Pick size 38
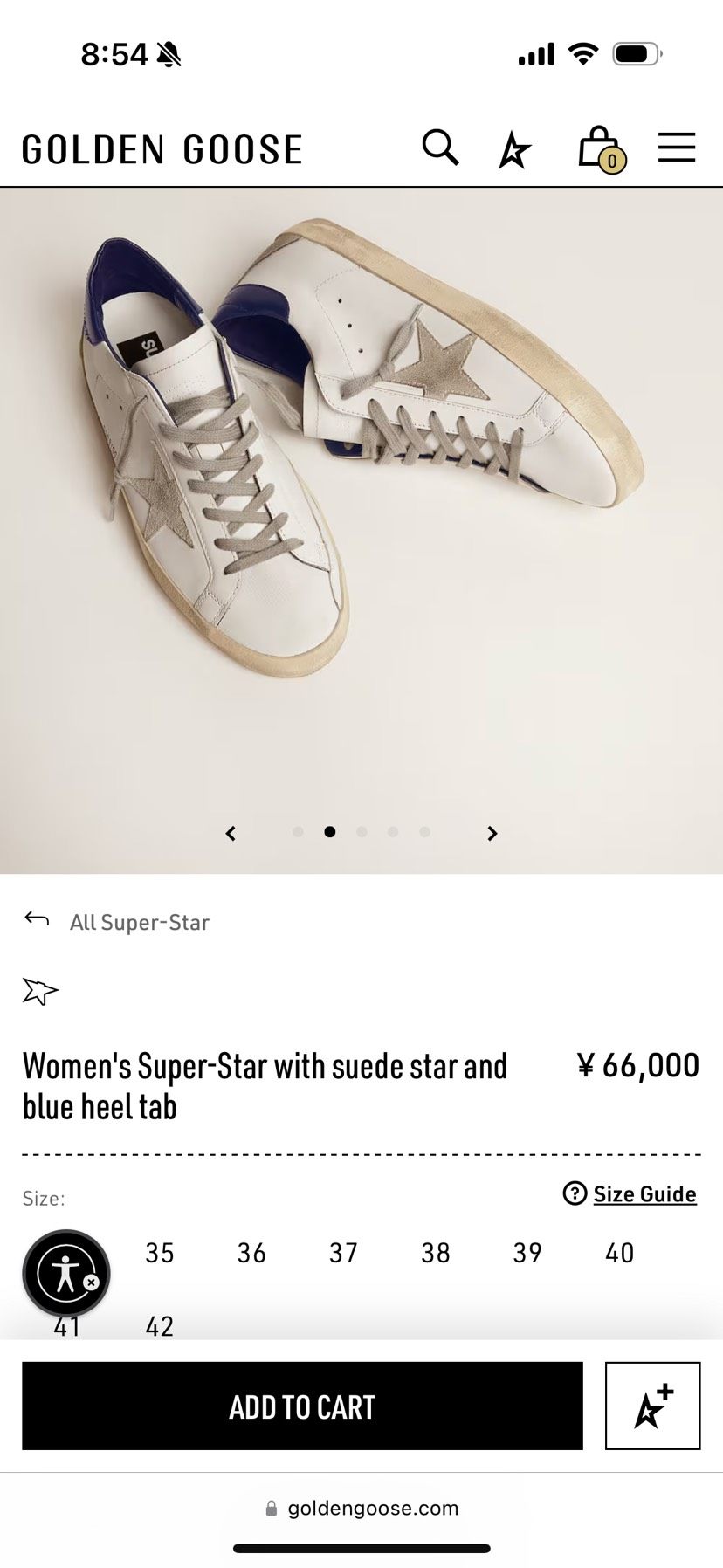Image resolution: width=723 pixels, height=1568 pixels. coord(436,1253)
